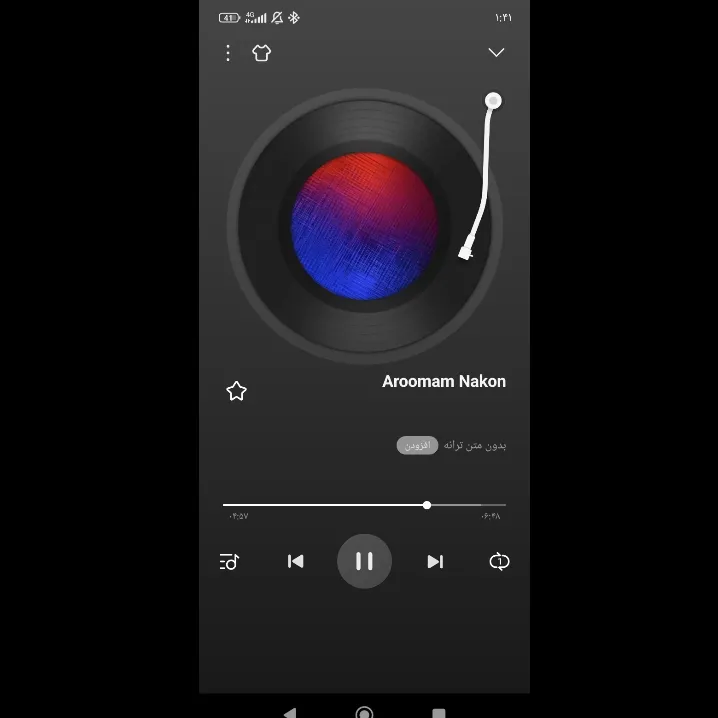Image resolution: width=718 pixels, height=718 pixels.
Task: Open the play queue list
Action: coord(229,562)
